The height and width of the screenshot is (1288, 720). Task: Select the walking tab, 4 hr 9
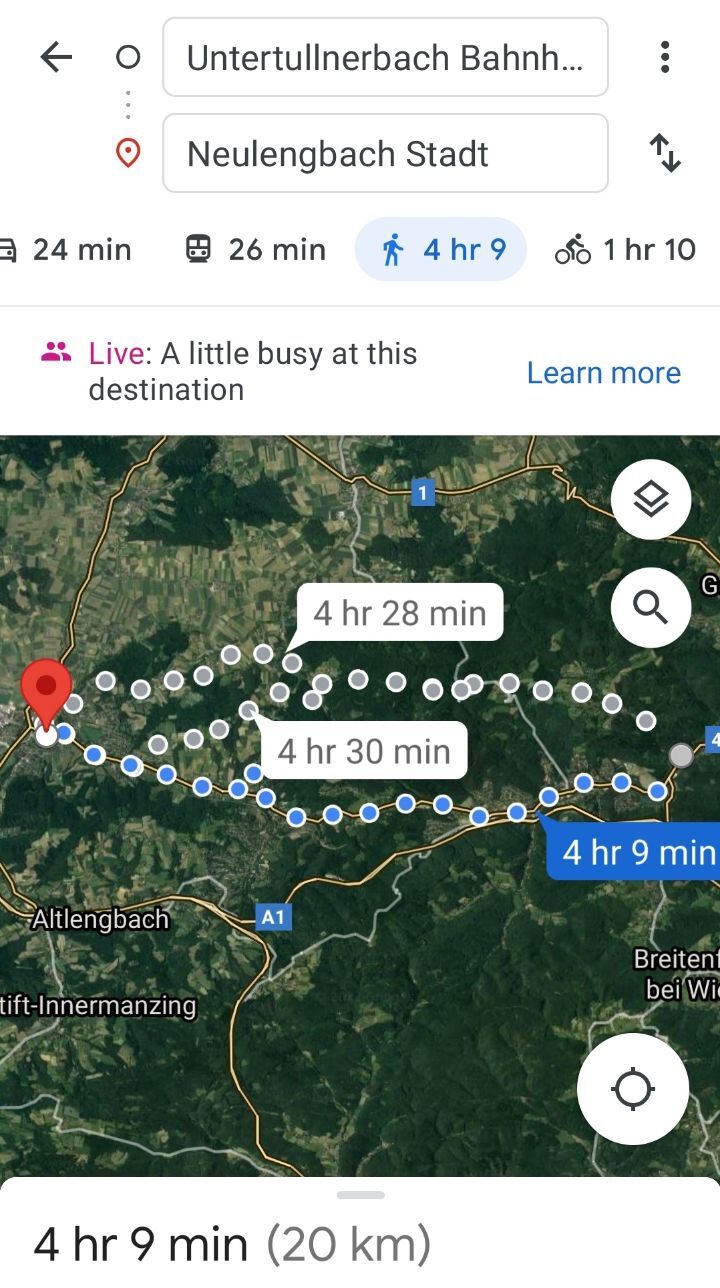441,249
